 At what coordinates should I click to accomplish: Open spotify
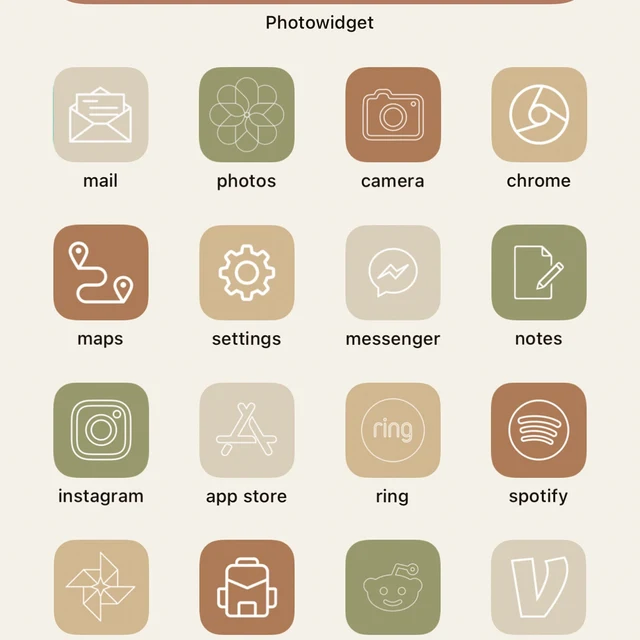pos(539,430)
